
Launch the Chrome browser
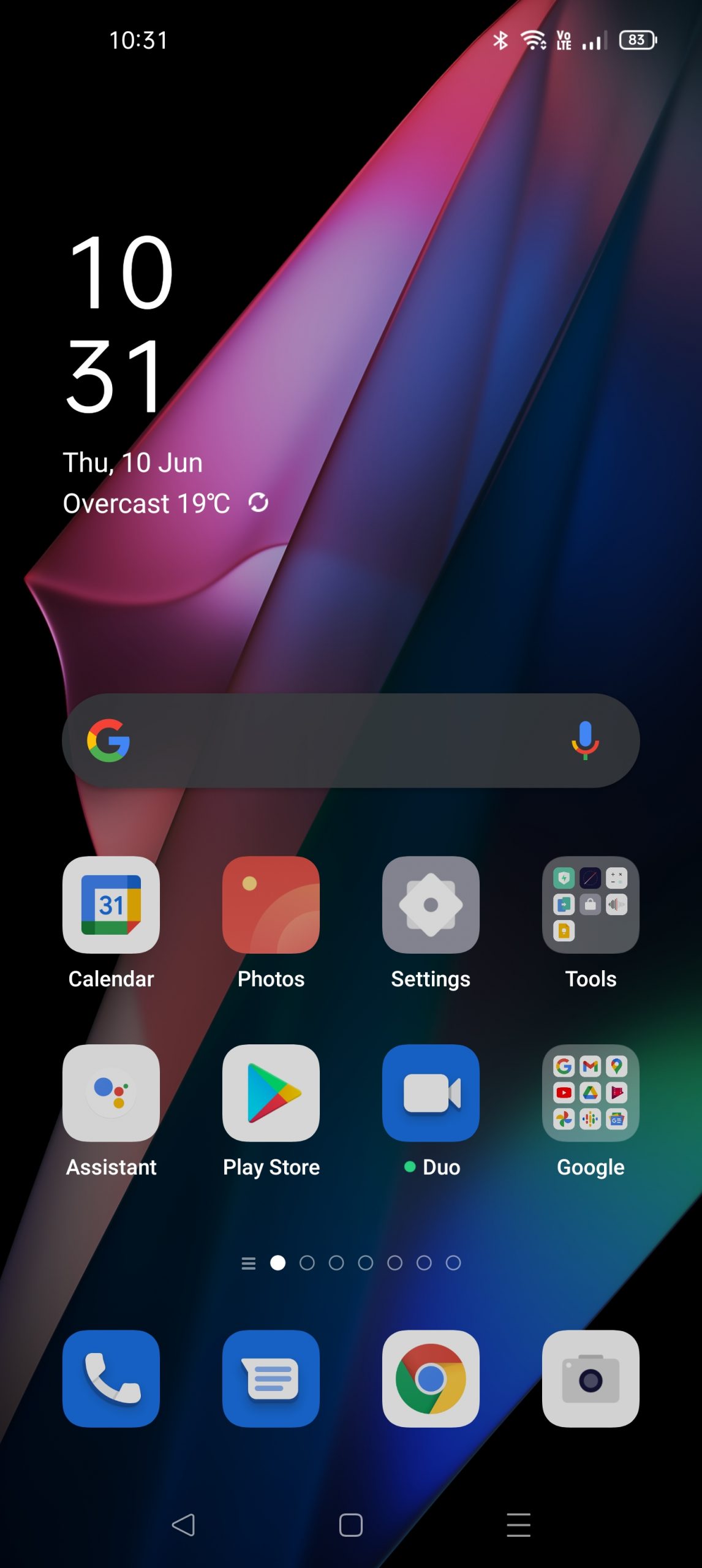(x=431, y=1378)
